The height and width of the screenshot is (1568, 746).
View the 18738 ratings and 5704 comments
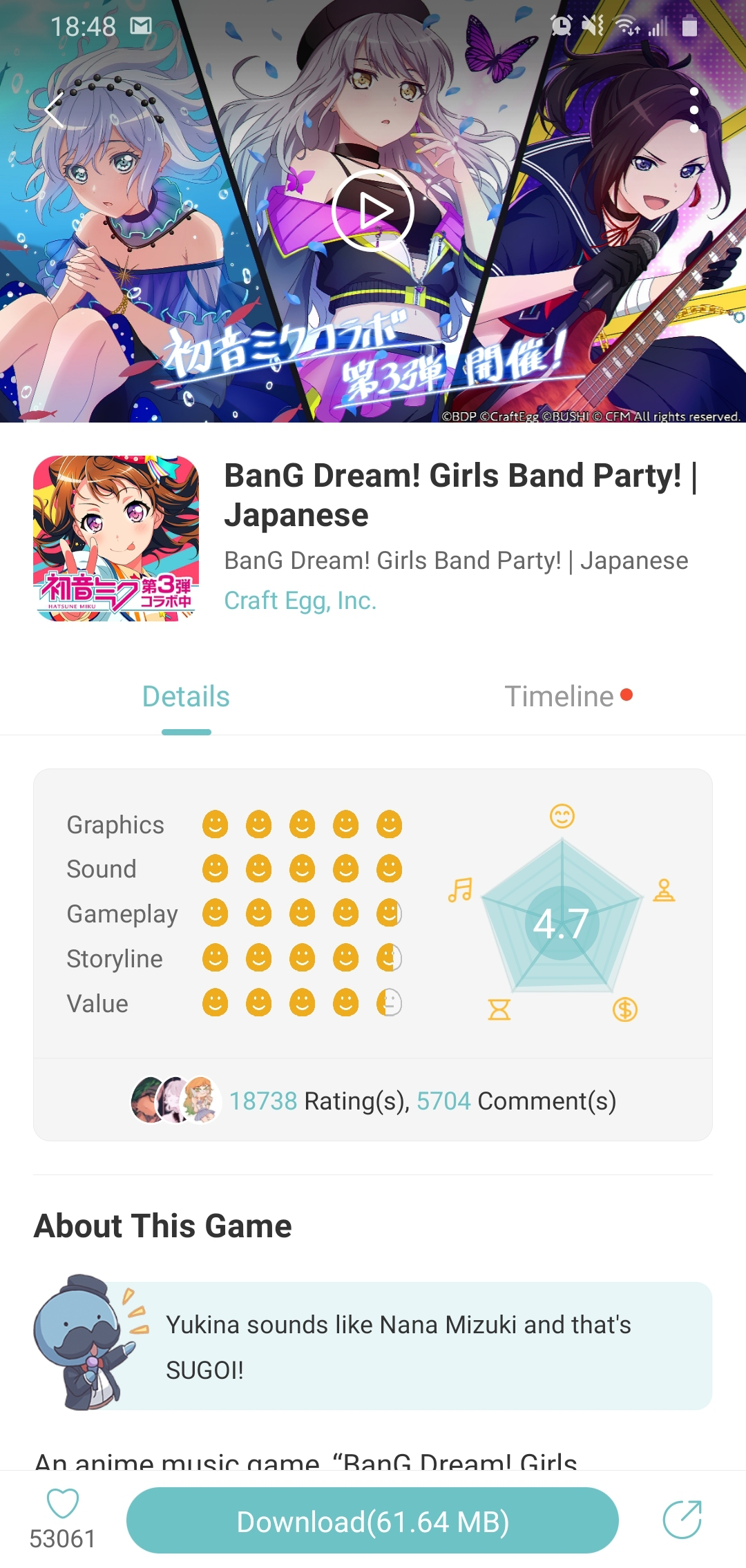pos(421,1101)
